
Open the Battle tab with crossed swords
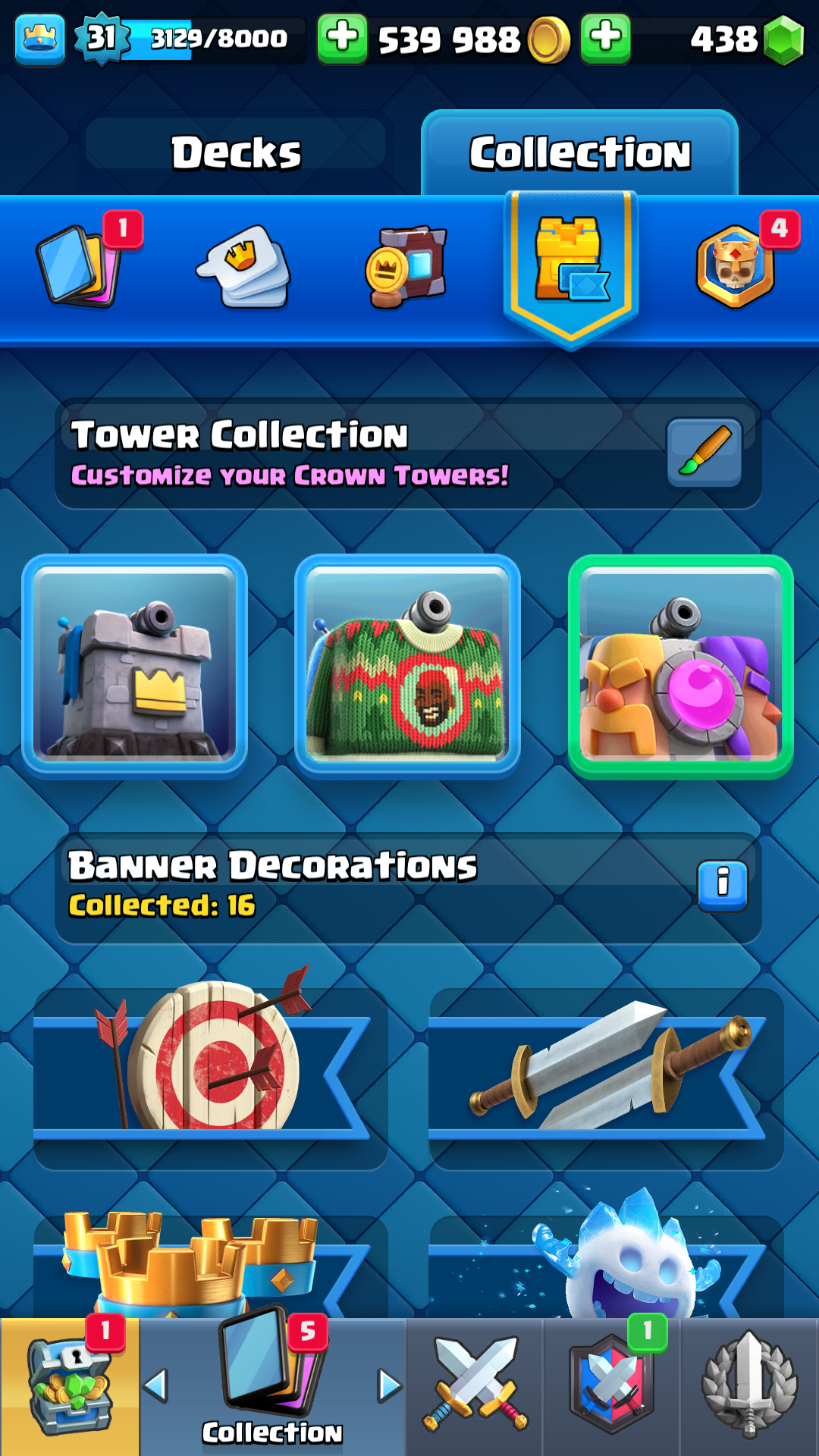tap(475, 1386)
